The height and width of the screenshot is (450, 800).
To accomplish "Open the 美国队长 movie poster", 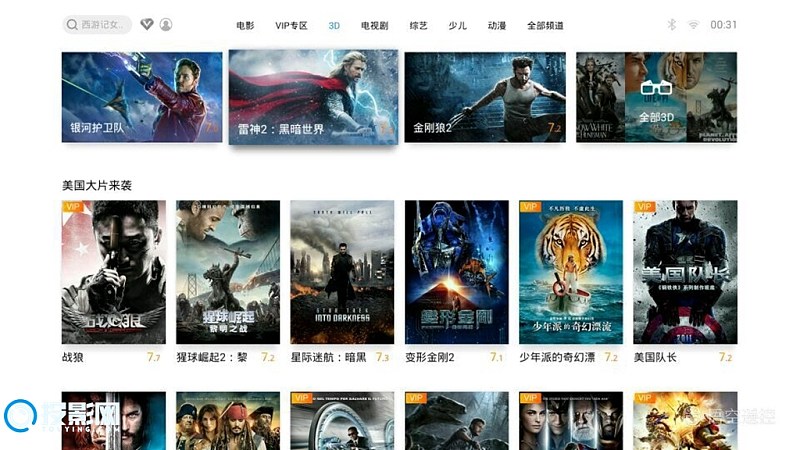I will click(x=685, y=273).
